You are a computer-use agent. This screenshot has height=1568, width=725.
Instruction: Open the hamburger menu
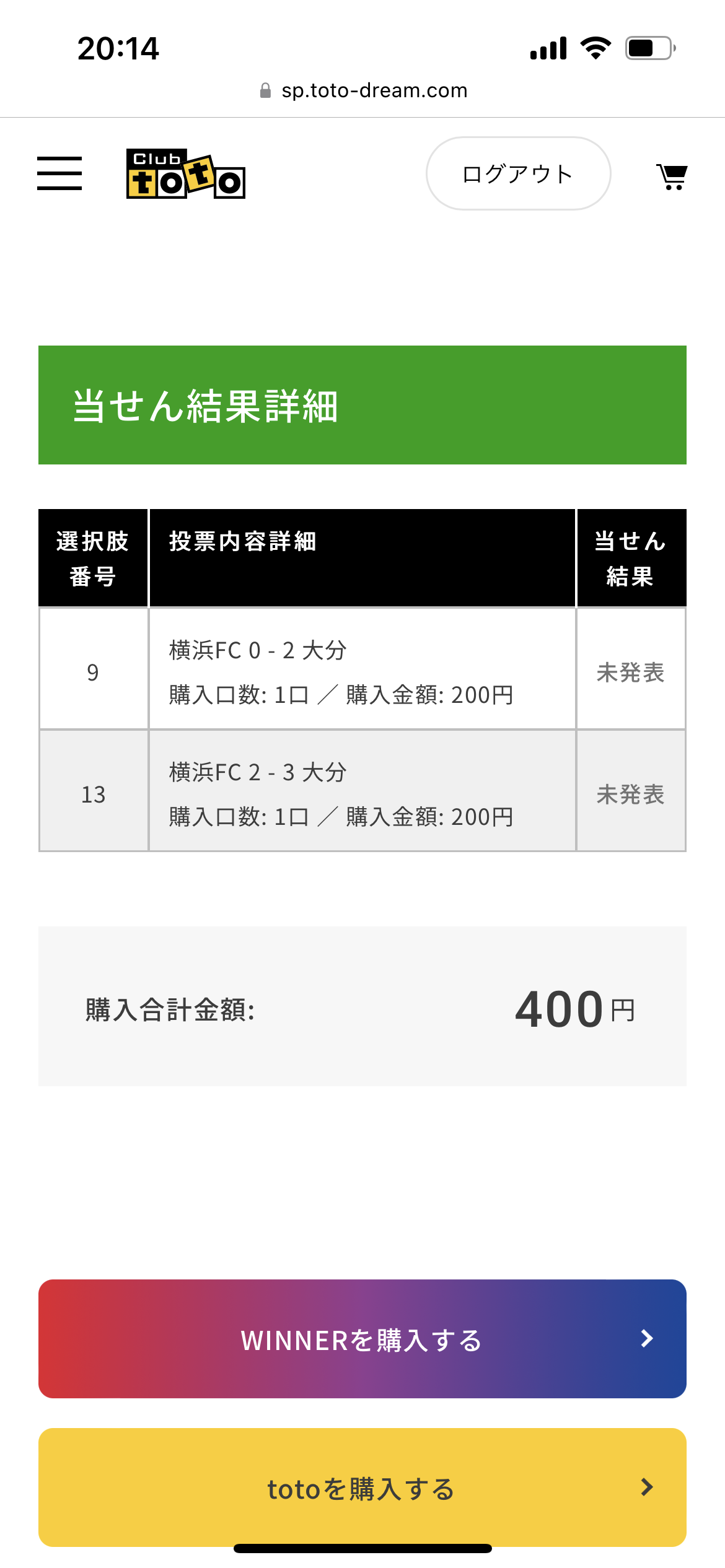[x=59, y=173]
